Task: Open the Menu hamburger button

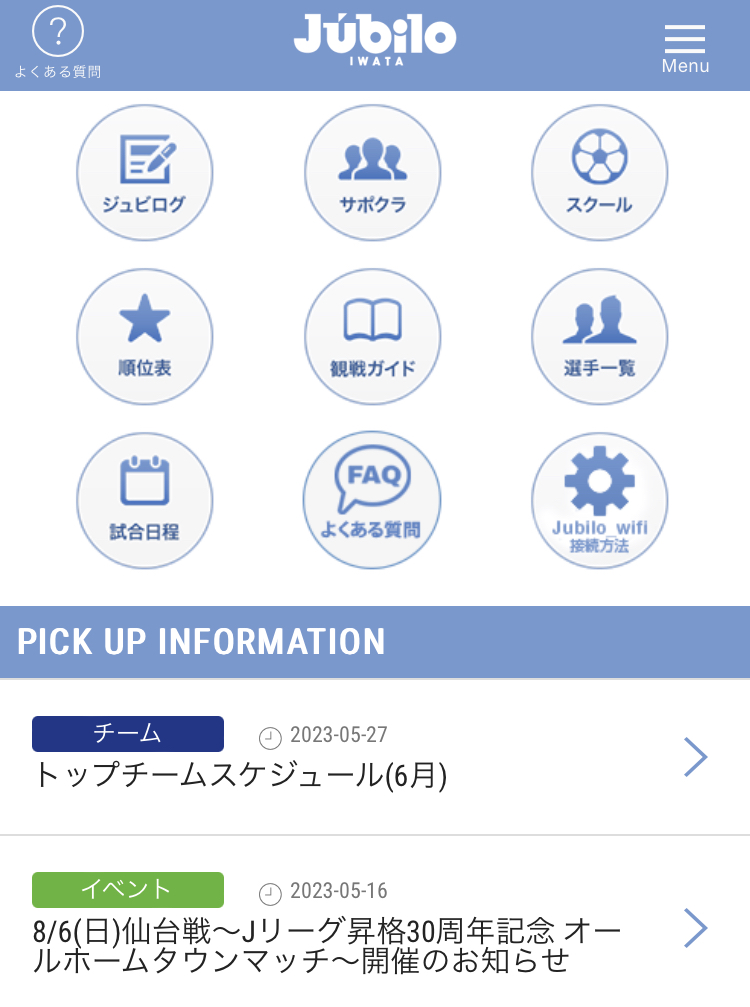Action: [x=685, y=47]
